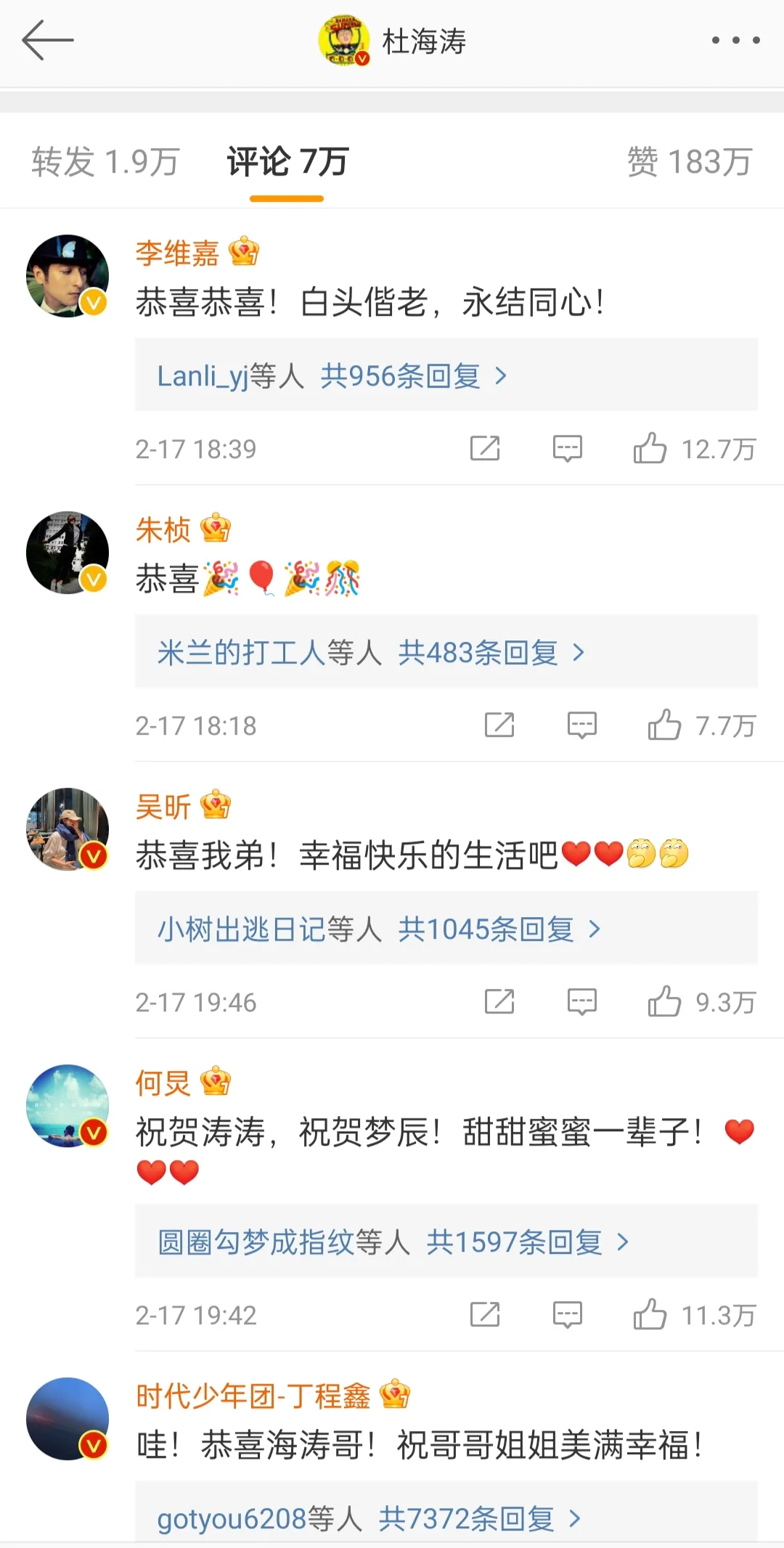Like 李维嘉's comment
Image resolution: width=784 pixels, height=1548 pixels.
pyautogui.click(x=650, y=449)
